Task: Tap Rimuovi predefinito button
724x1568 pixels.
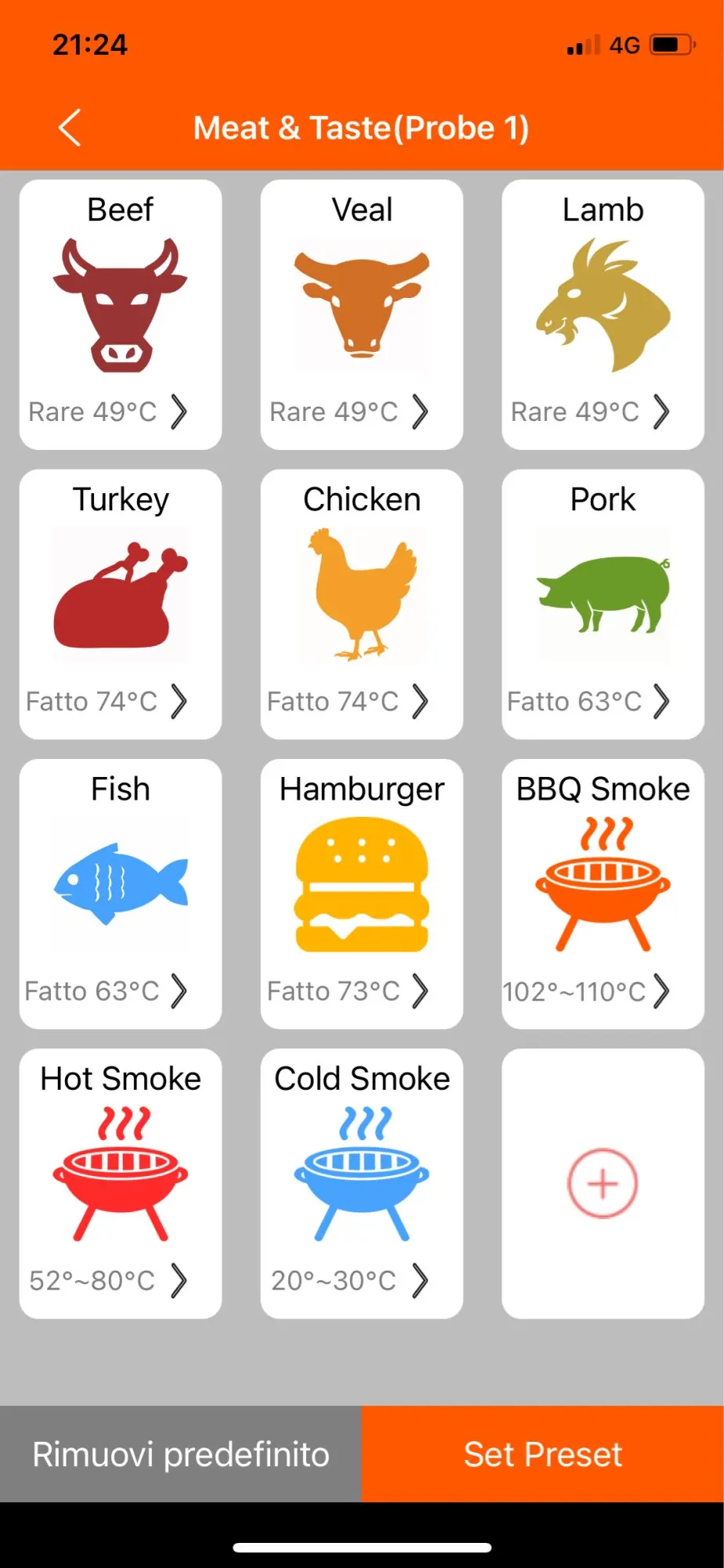Action: tap(181, 1454)
